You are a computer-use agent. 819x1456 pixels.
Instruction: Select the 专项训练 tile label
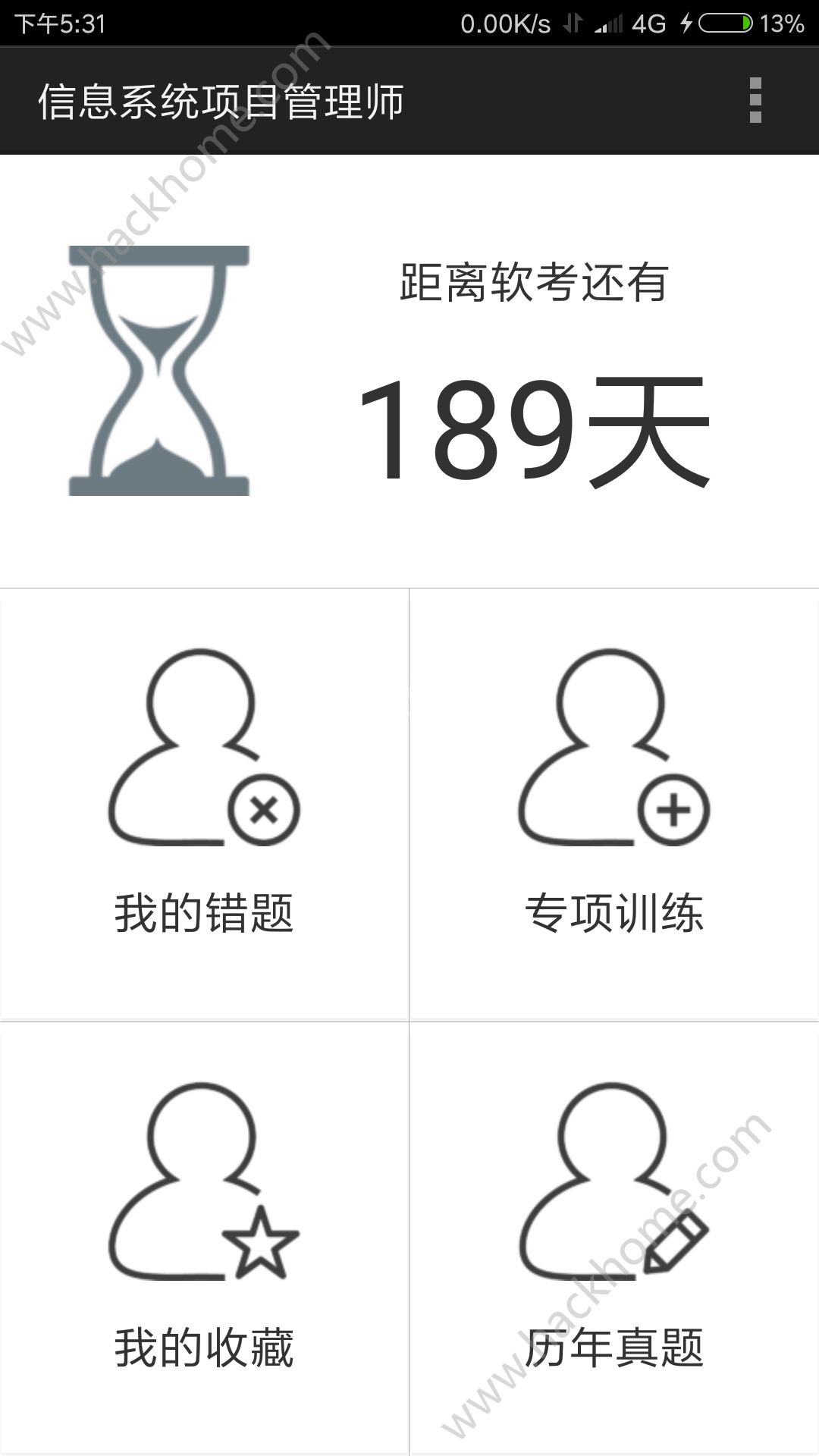(x=616, y=915)
